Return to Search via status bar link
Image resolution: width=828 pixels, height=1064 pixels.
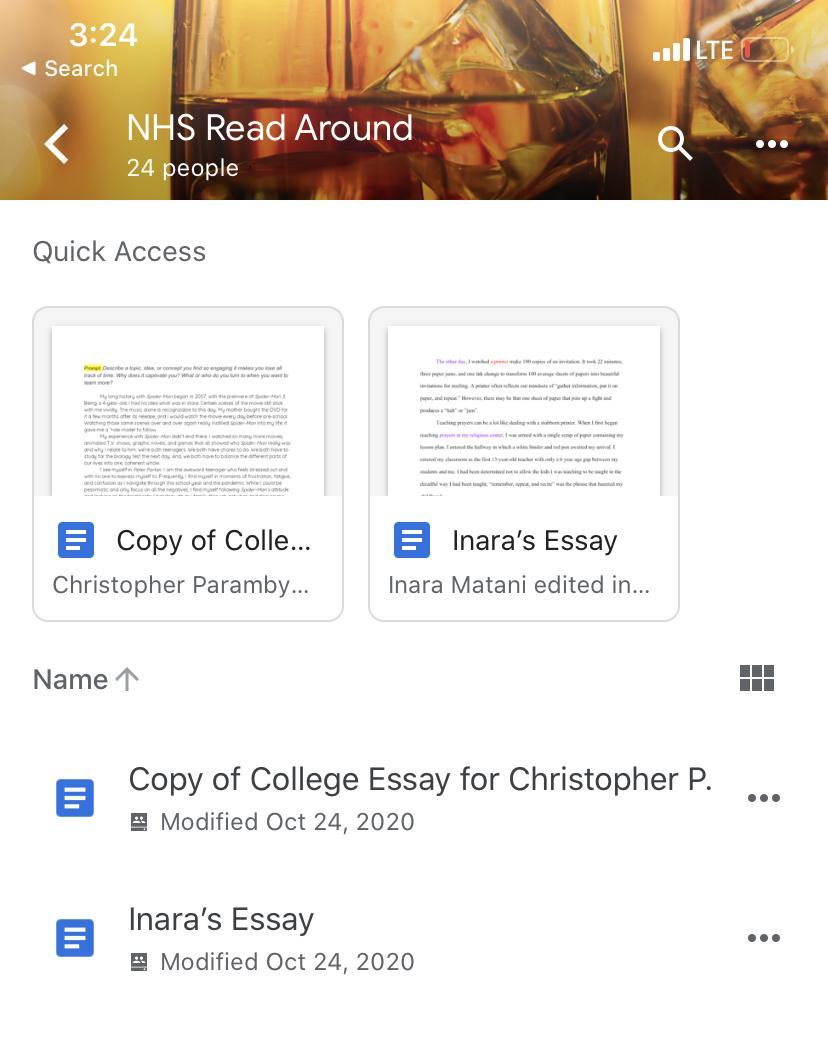point(70,69)
